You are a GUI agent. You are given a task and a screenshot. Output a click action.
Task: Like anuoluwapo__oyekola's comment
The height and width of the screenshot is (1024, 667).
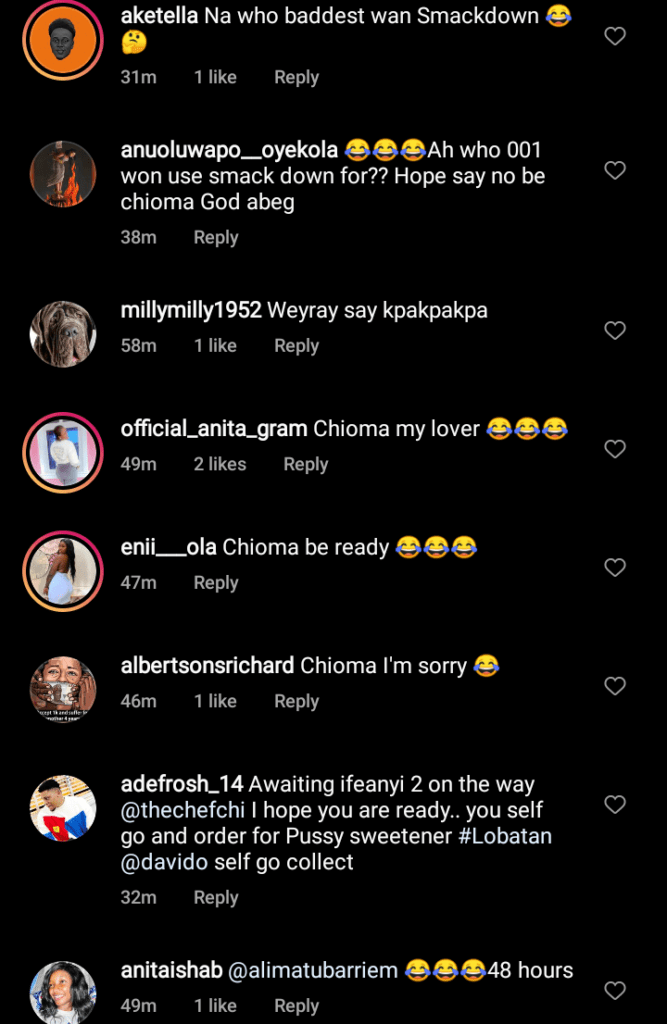[x=615, y=171]
